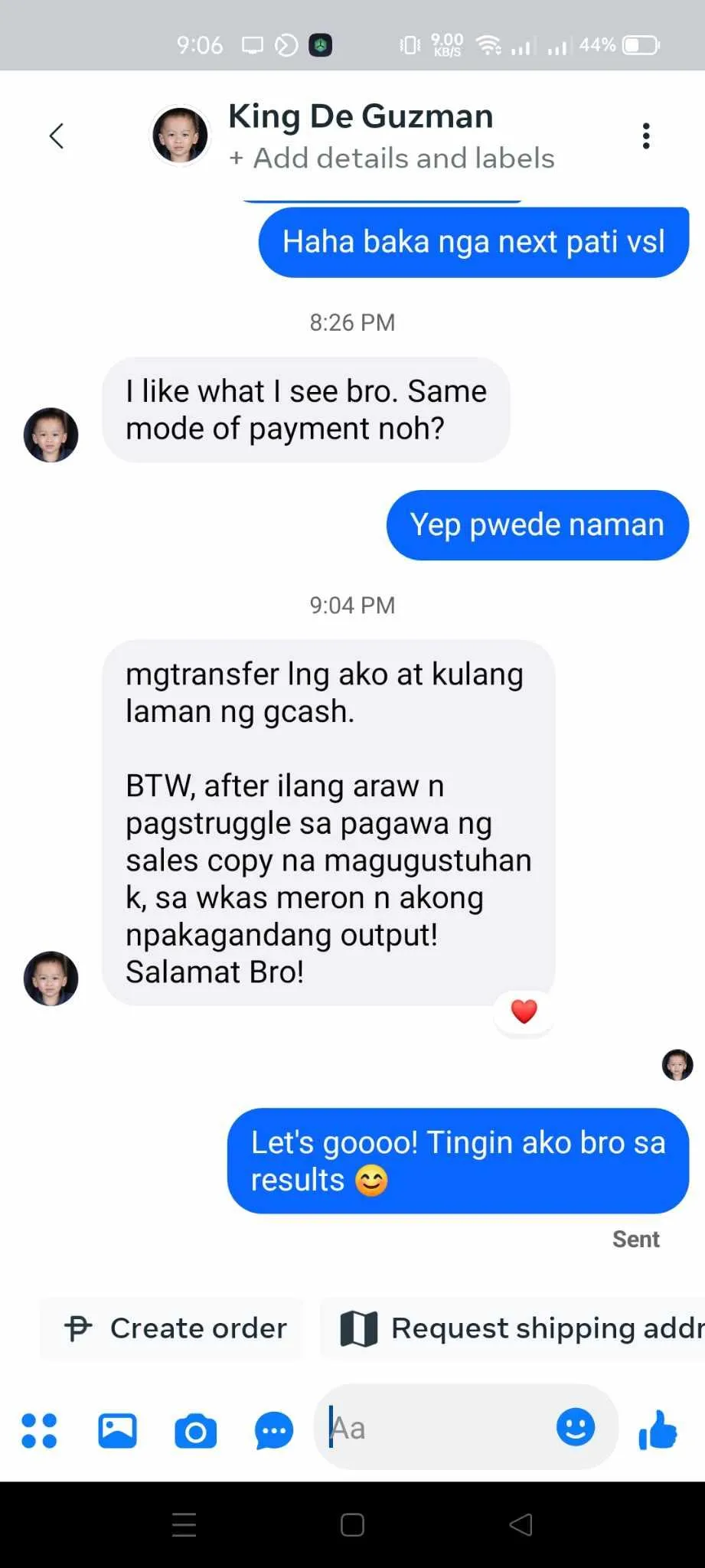705x1568 pixels.
Task: Tap the Create order button
Action: click(x=172, y=1328)
